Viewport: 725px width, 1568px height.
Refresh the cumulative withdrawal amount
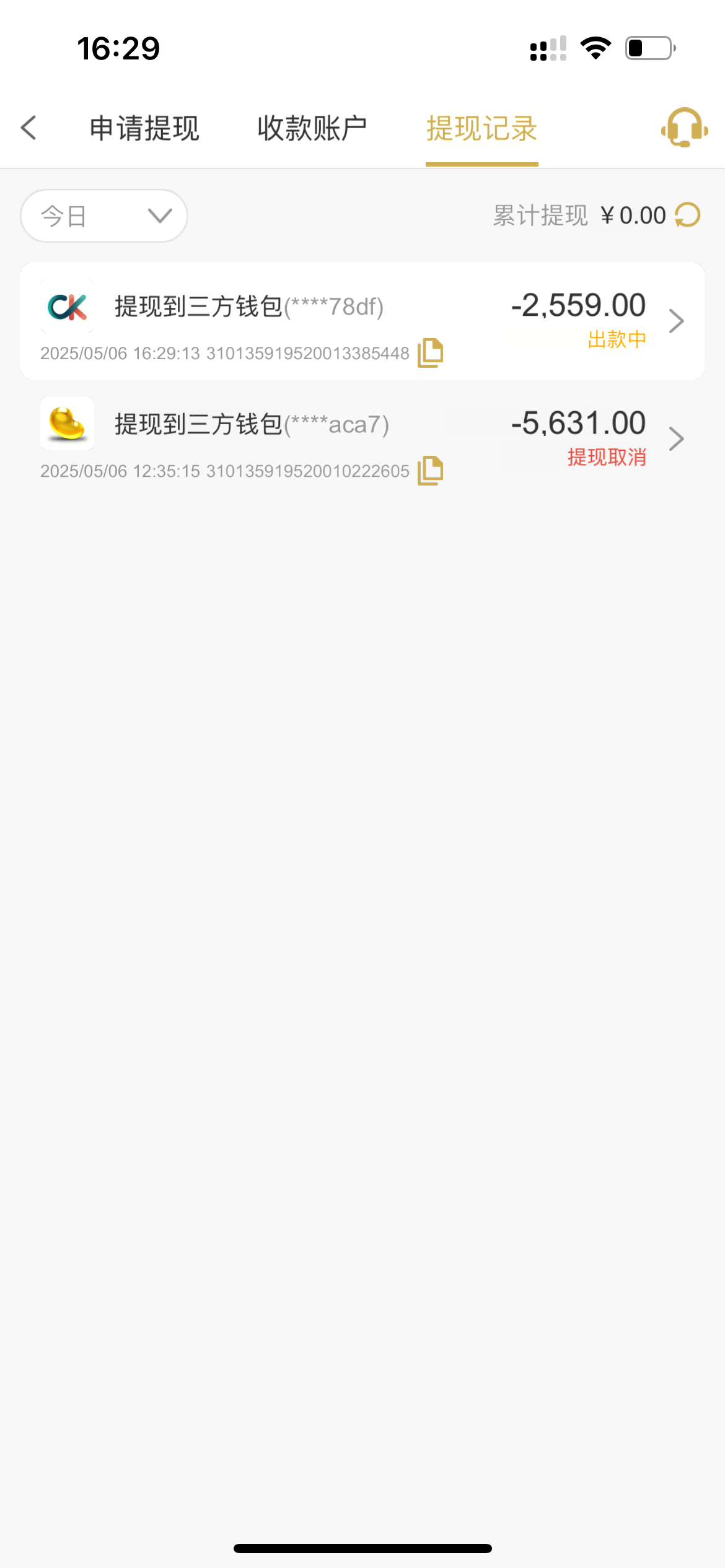coord(685,215)
